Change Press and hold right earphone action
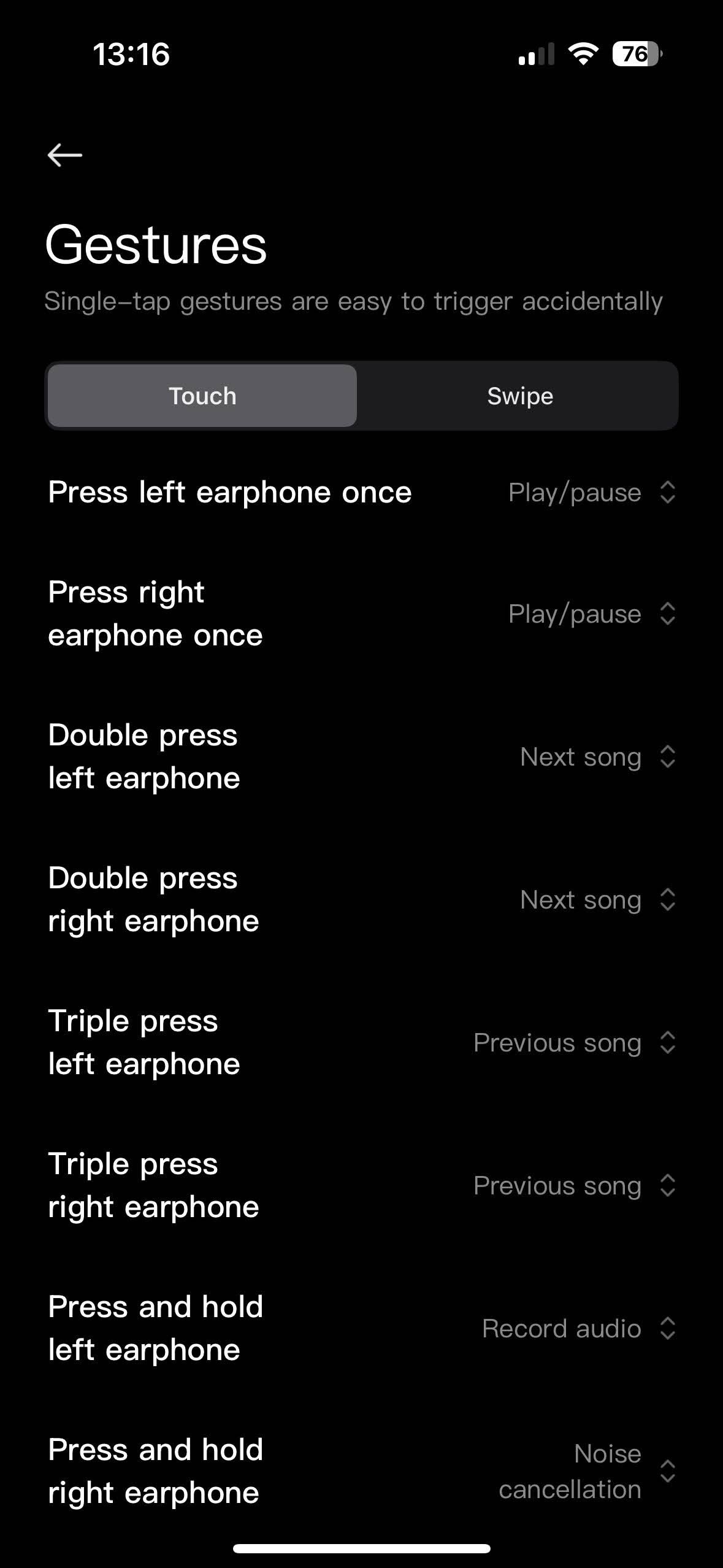Screen dimensions: 723x1568 [x=587, y=1471]
